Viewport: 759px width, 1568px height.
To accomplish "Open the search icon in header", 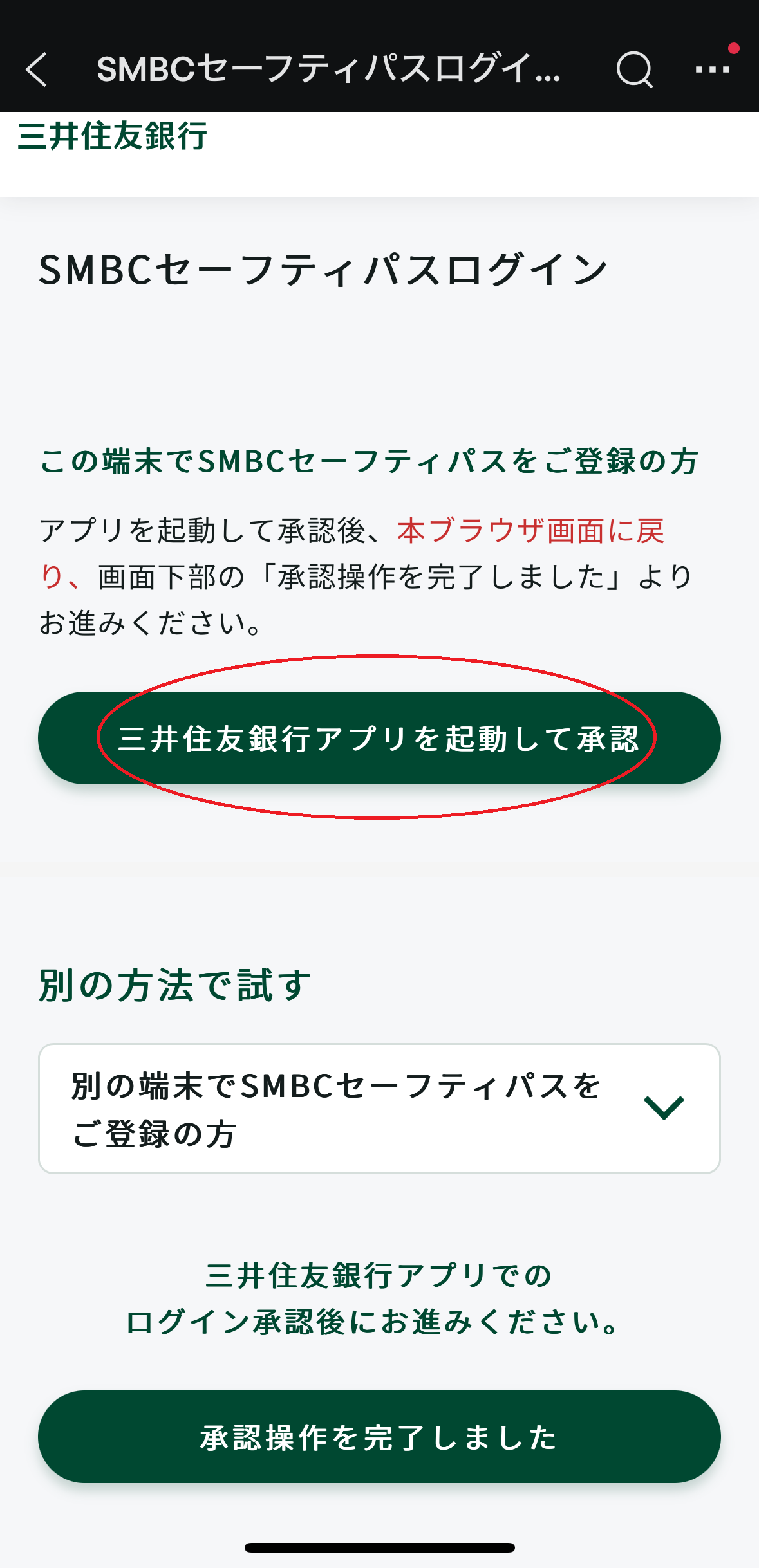I will coord(634,69).
